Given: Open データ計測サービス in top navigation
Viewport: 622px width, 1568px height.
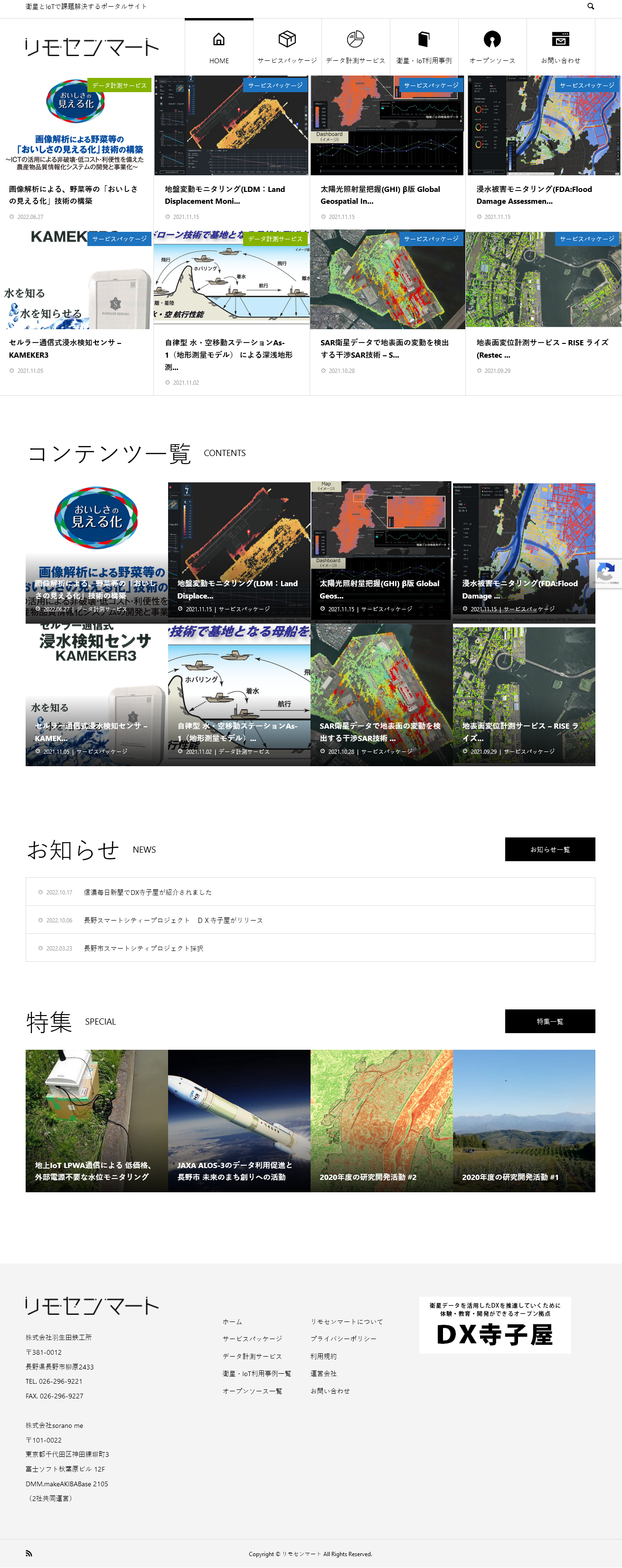Looking at the screenshot, I should coord(356,47).
